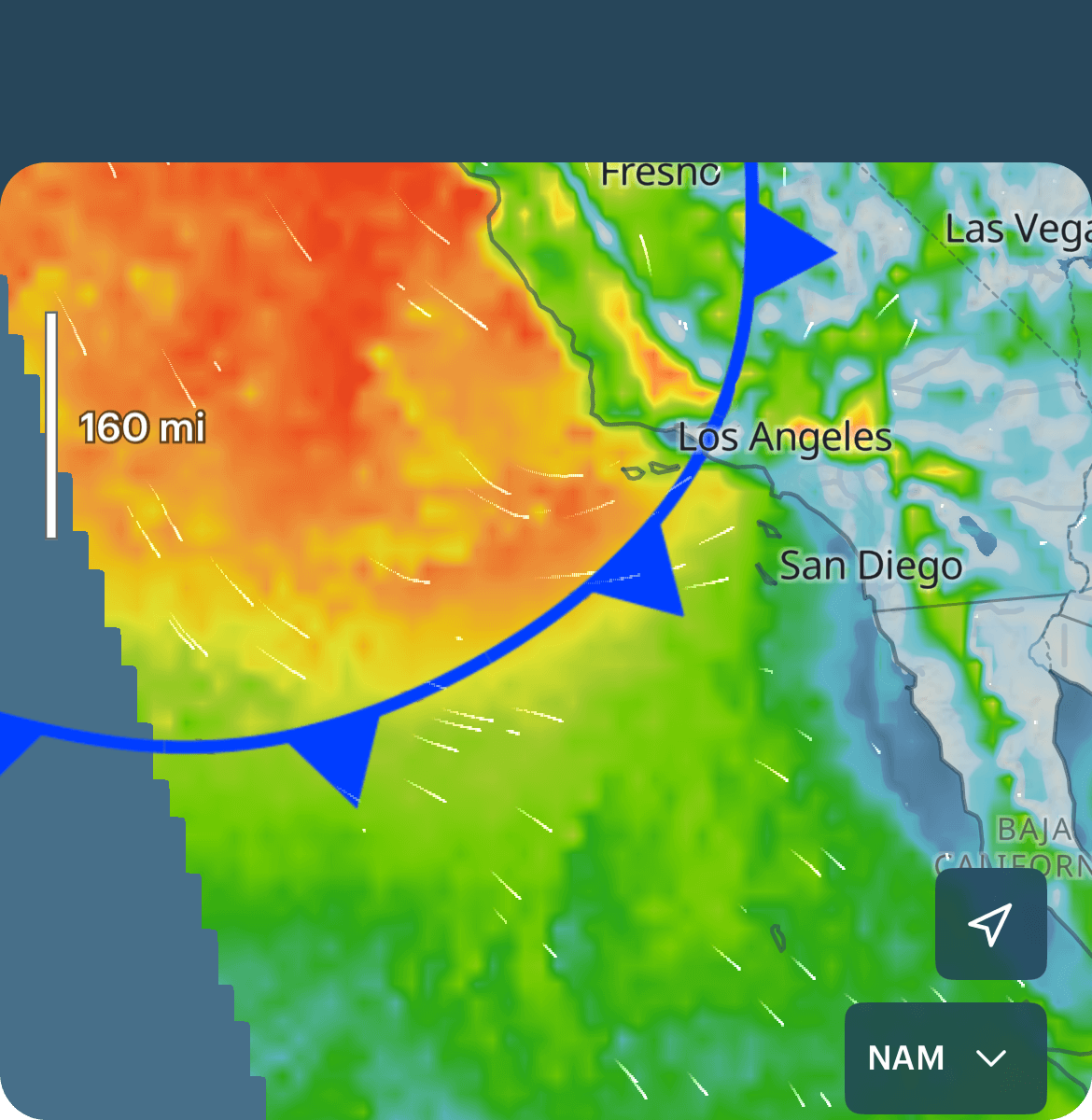
Task: Center map on current location
Action: pos(990,924)
